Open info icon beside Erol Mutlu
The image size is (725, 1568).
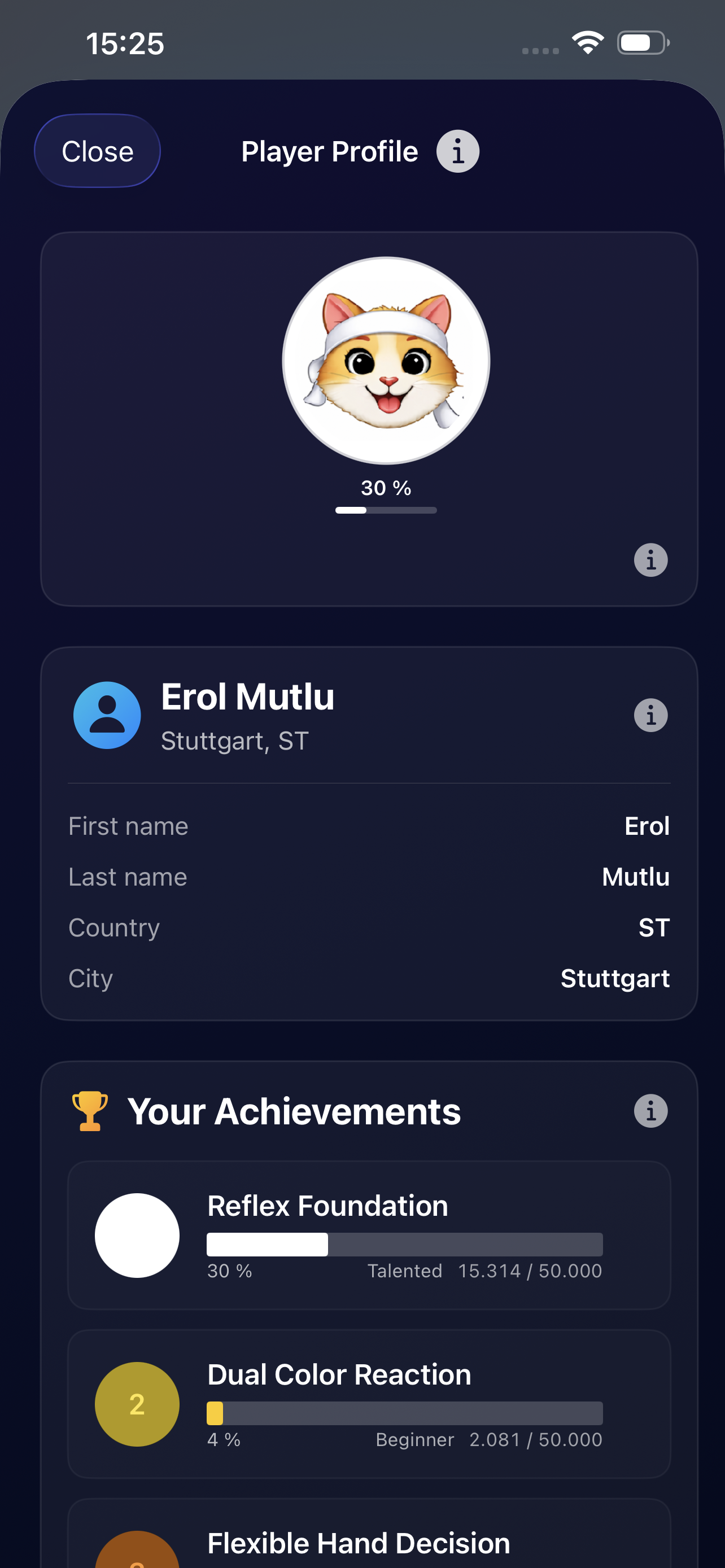point(650,715)
